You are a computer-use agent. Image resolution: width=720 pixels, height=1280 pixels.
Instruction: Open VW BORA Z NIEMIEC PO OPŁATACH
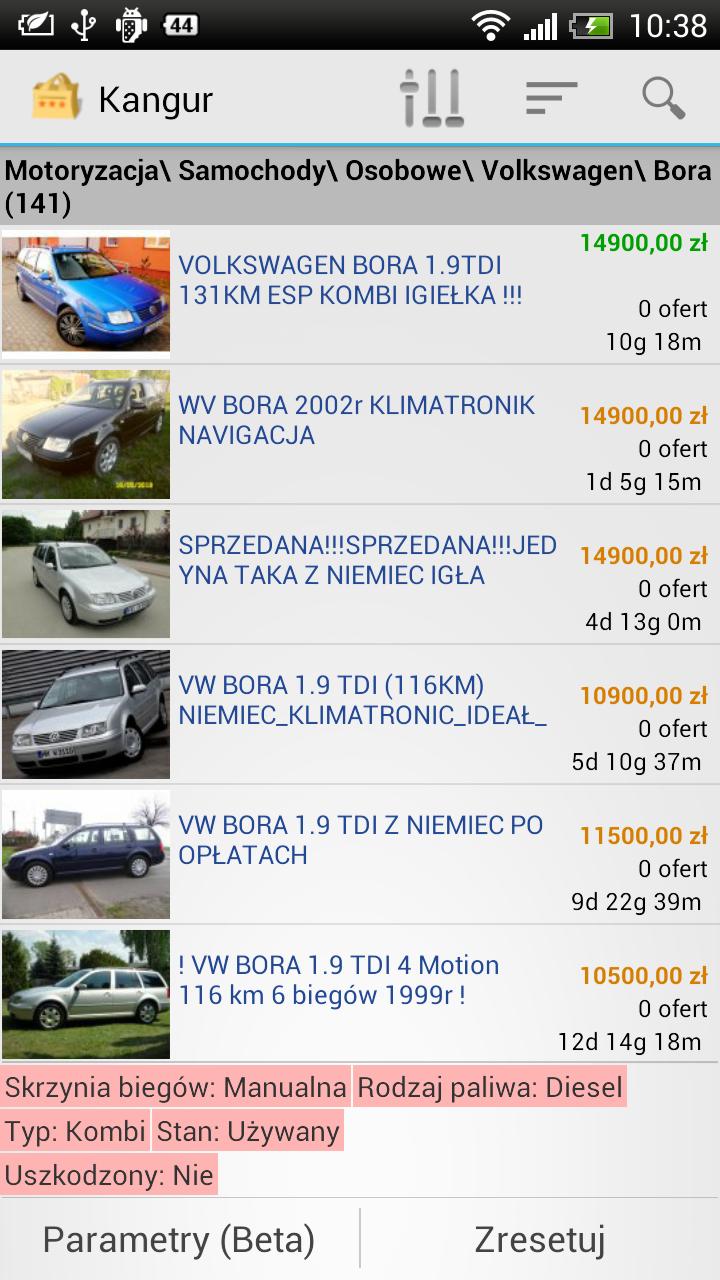tap(360, 840)
